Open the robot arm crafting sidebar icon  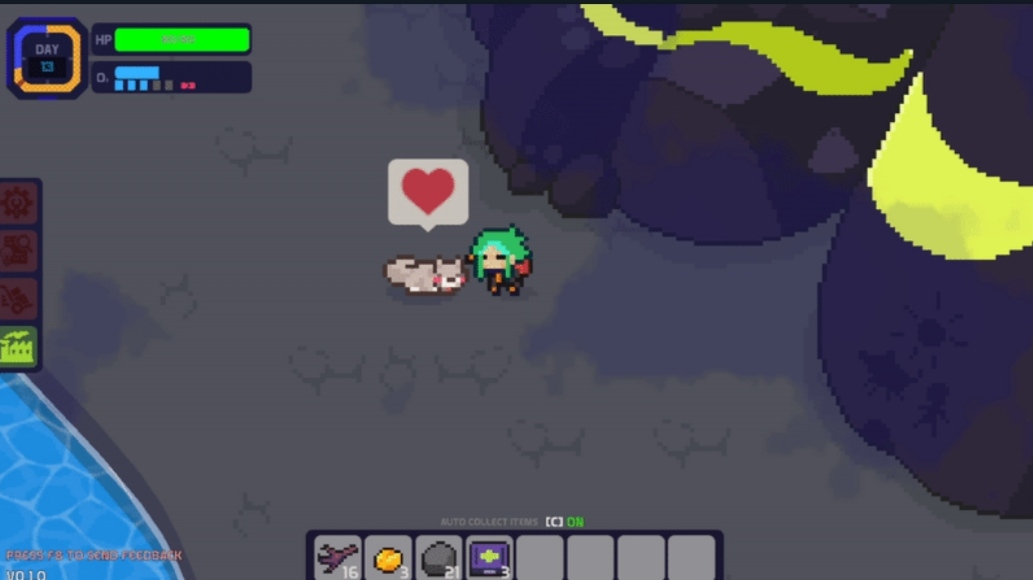[x=19, y=299]
